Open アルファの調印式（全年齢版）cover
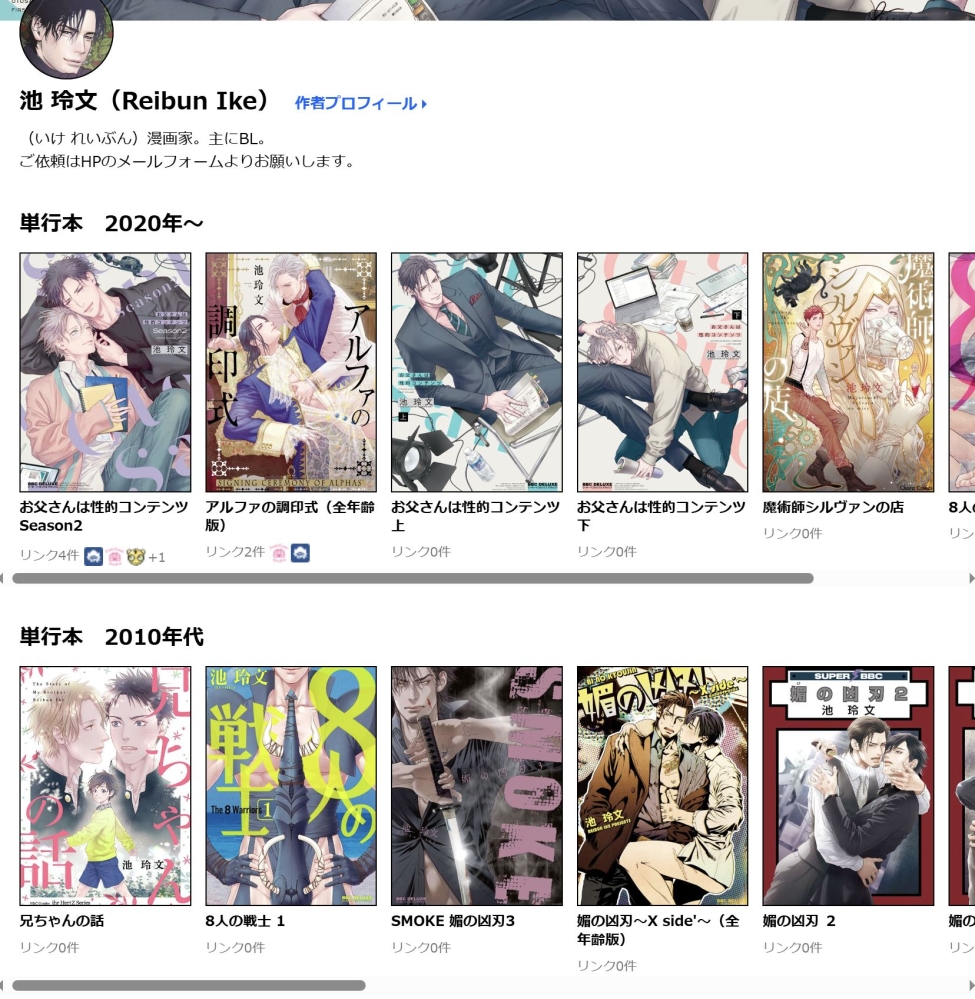 [291, 372]
